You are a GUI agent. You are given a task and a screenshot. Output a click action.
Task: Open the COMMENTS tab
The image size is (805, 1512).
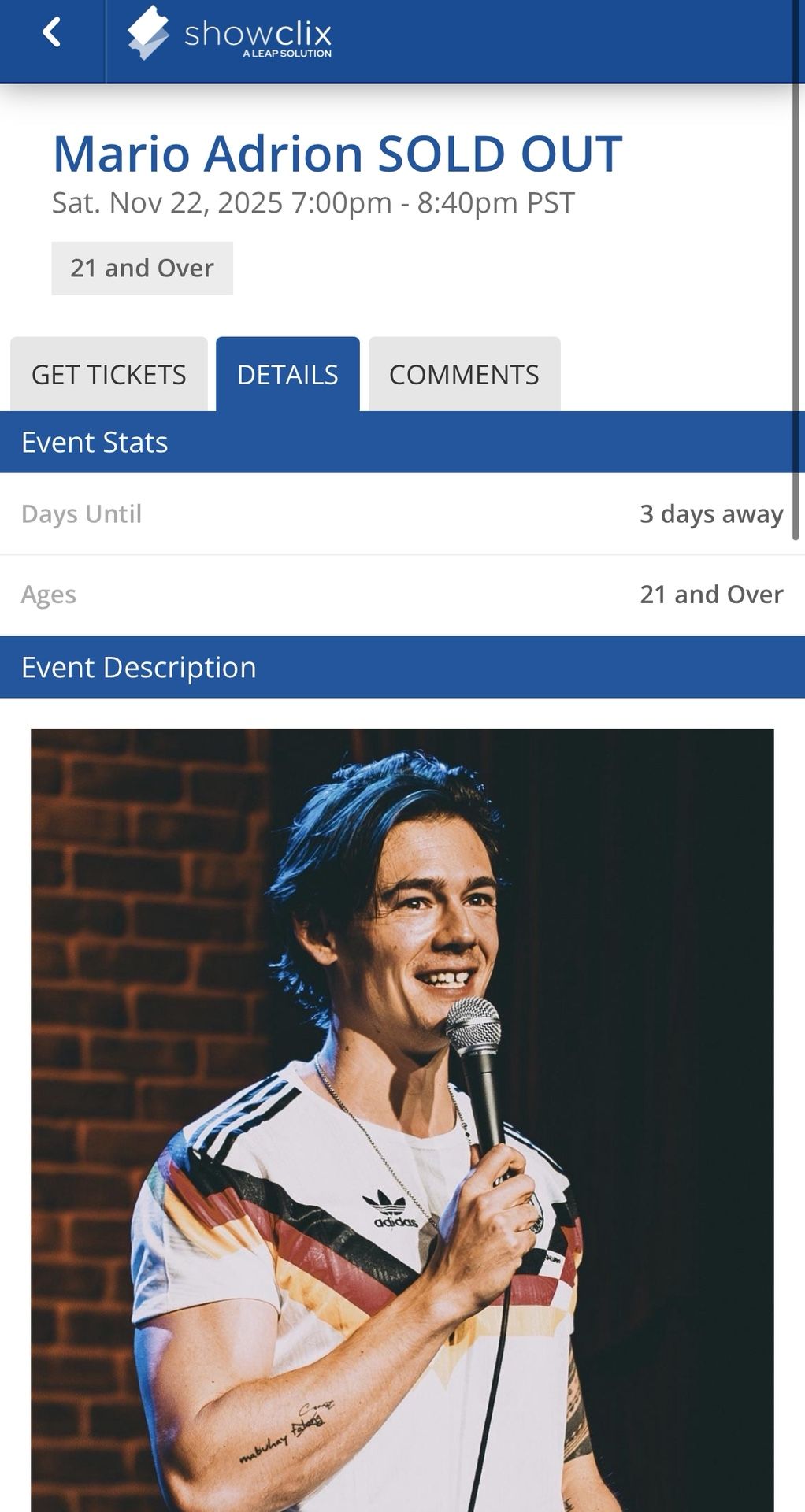464,374
